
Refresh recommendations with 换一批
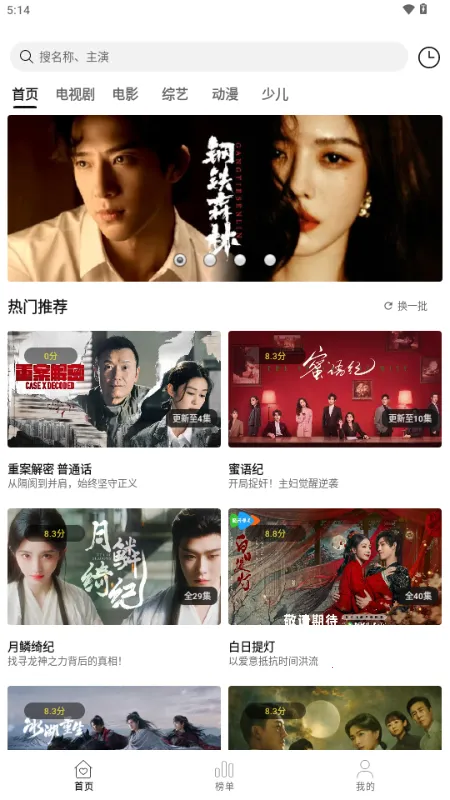tap(406, 306)
